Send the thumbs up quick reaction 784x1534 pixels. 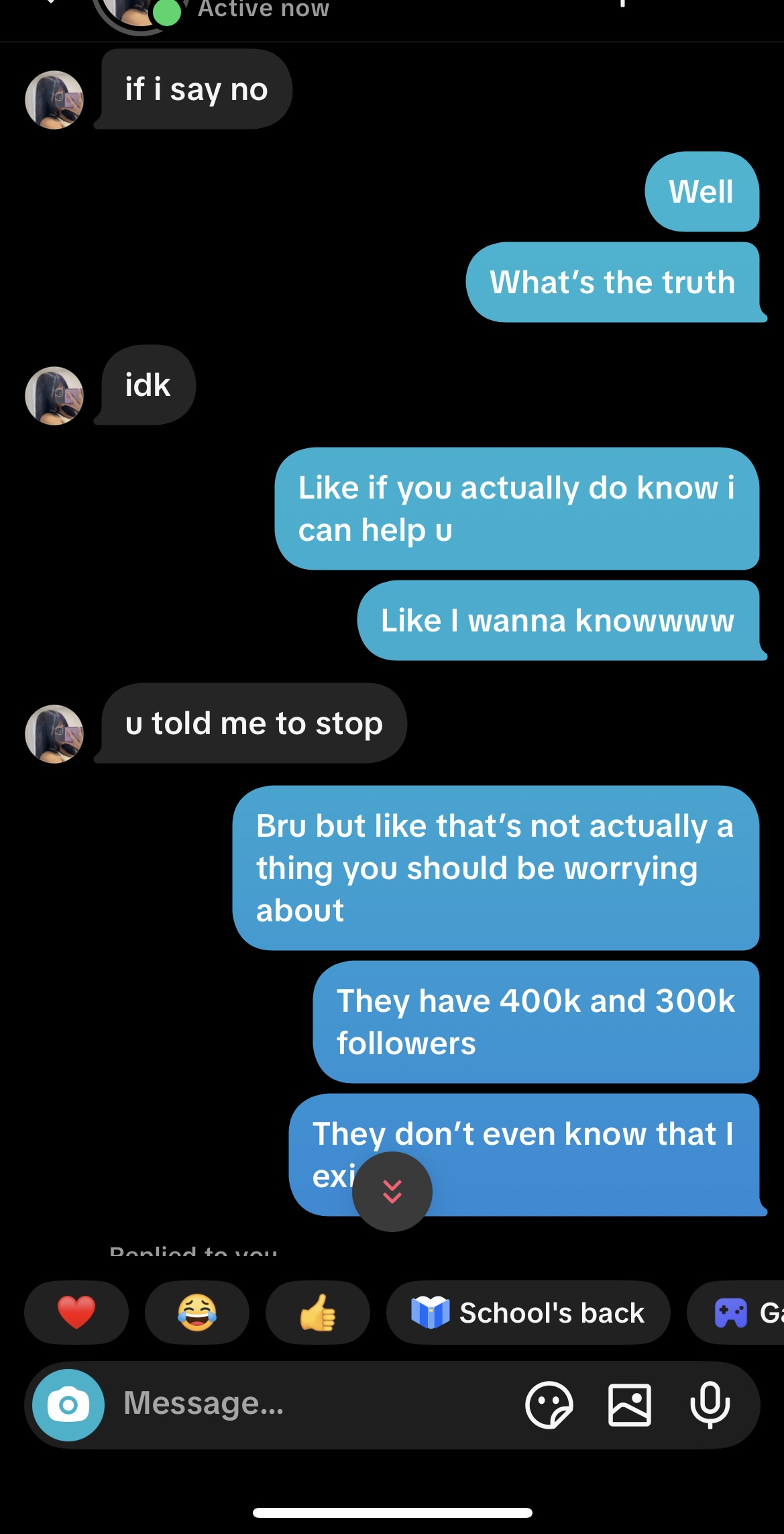pos(318,1313)
